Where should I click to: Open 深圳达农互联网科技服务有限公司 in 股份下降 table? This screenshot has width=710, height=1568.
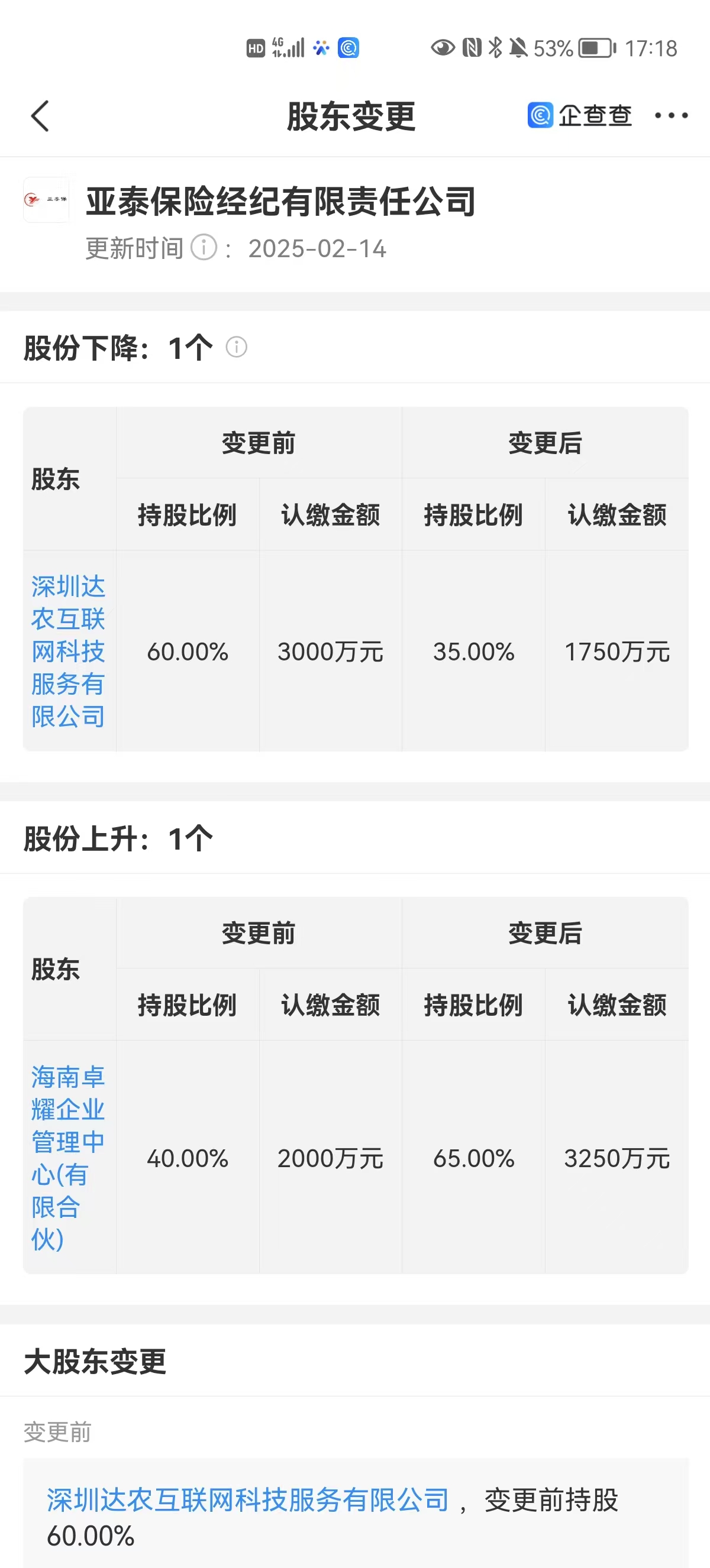tap(68, 651)
